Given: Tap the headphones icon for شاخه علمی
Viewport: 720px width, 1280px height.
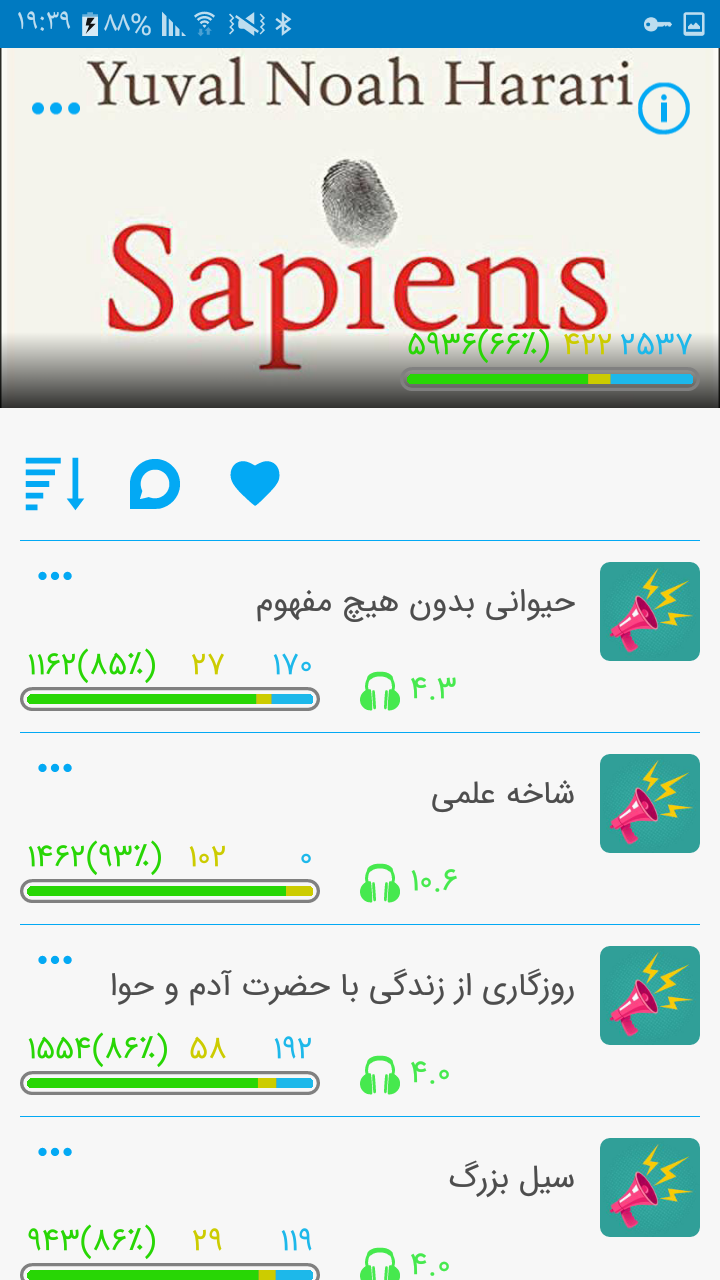Looking at the screenshot, I should coord(380,884).
